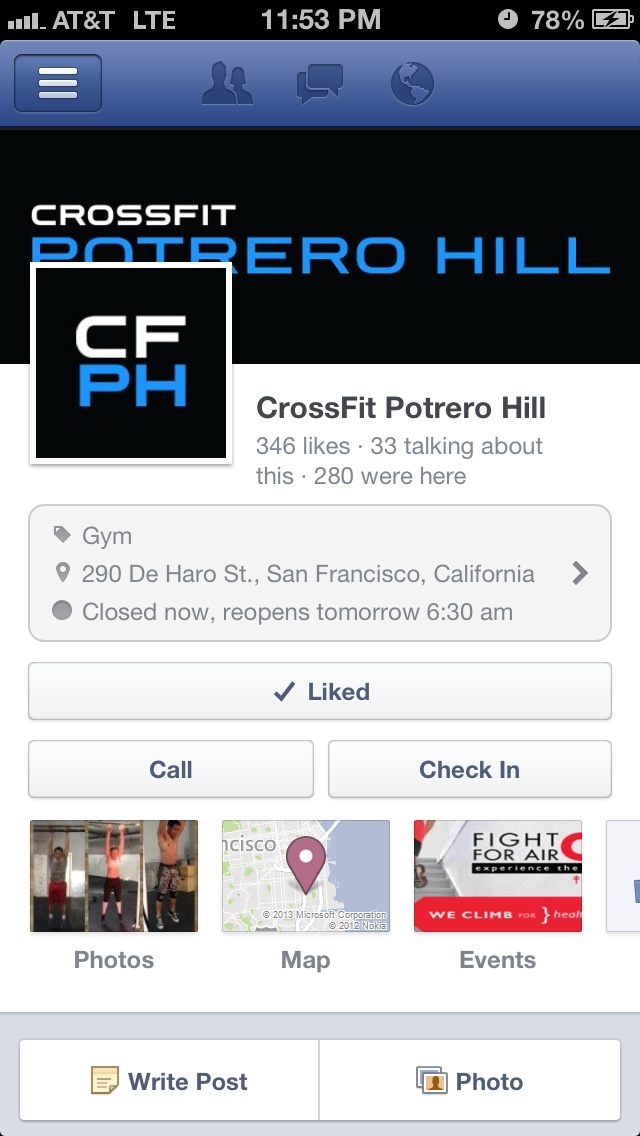Add a Photo to the page
The width and height of the screenshot is (640, 1136).
tap(470, 1081)
